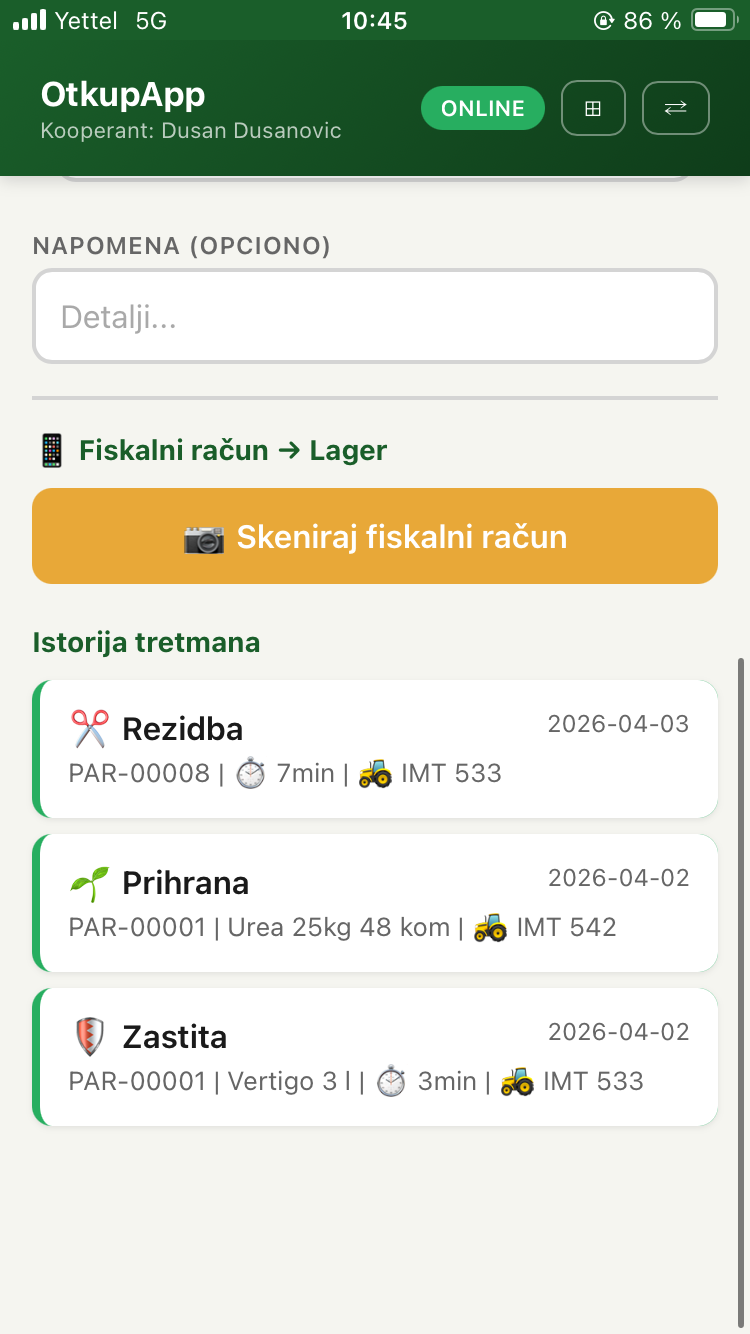
Task: Select the scissors icon on the Rezidba entry
Action: [x=91, y=728]
